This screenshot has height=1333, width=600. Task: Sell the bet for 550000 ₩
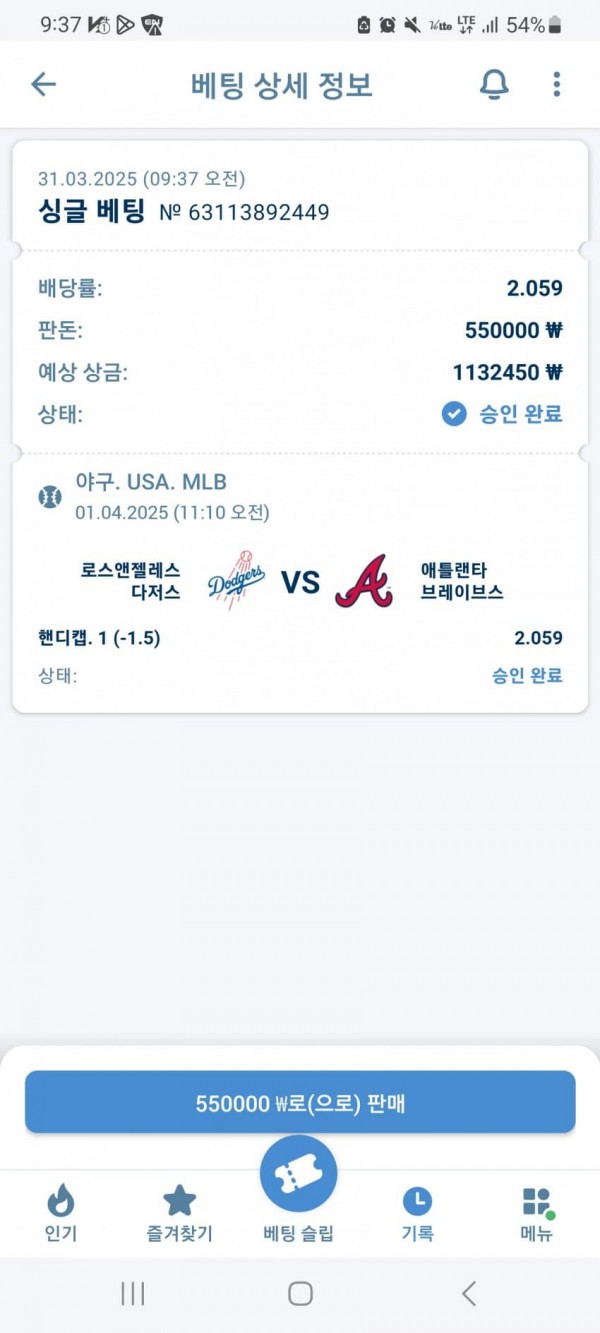click(300, 1103)
